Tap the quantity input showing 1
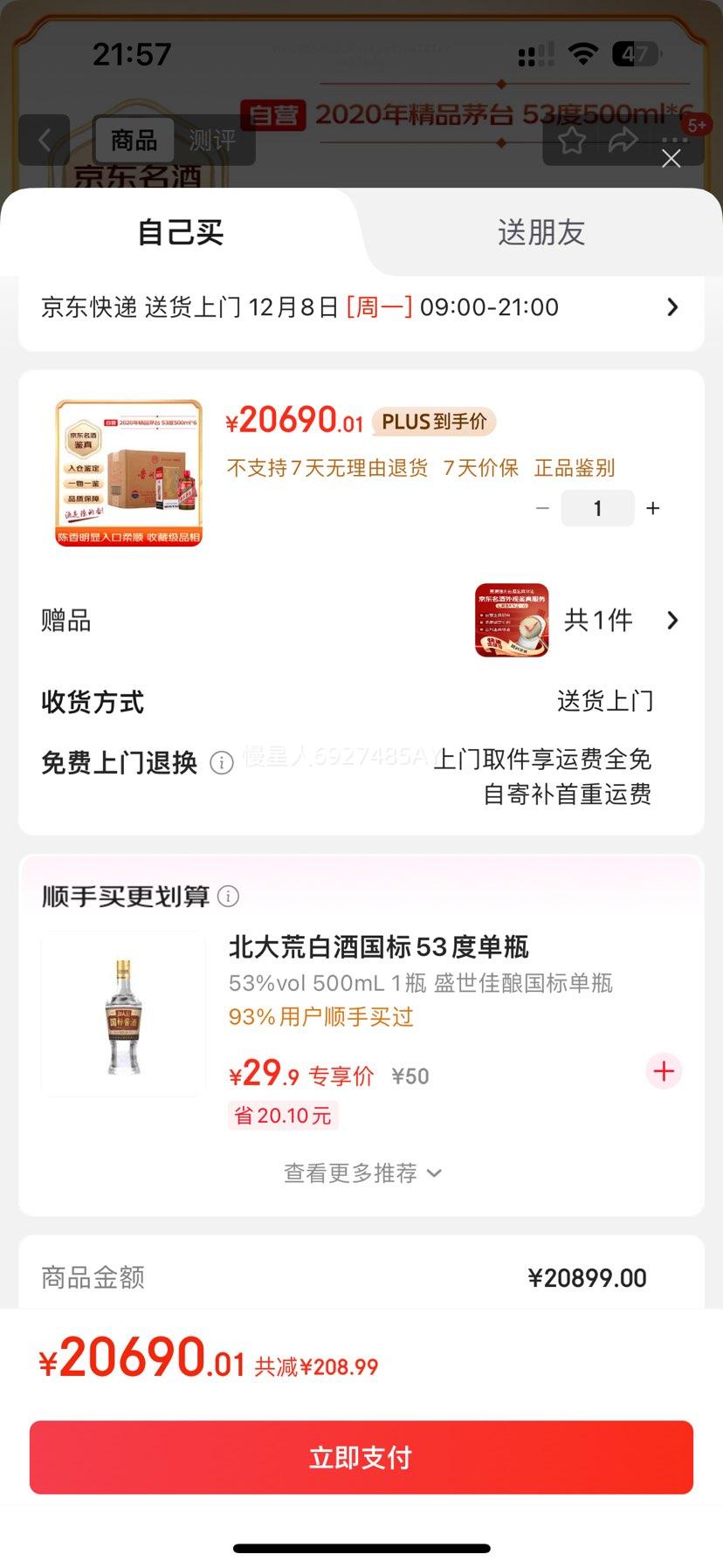The width and height of the screenshot is (723, 1568). (x=597, y=507)
